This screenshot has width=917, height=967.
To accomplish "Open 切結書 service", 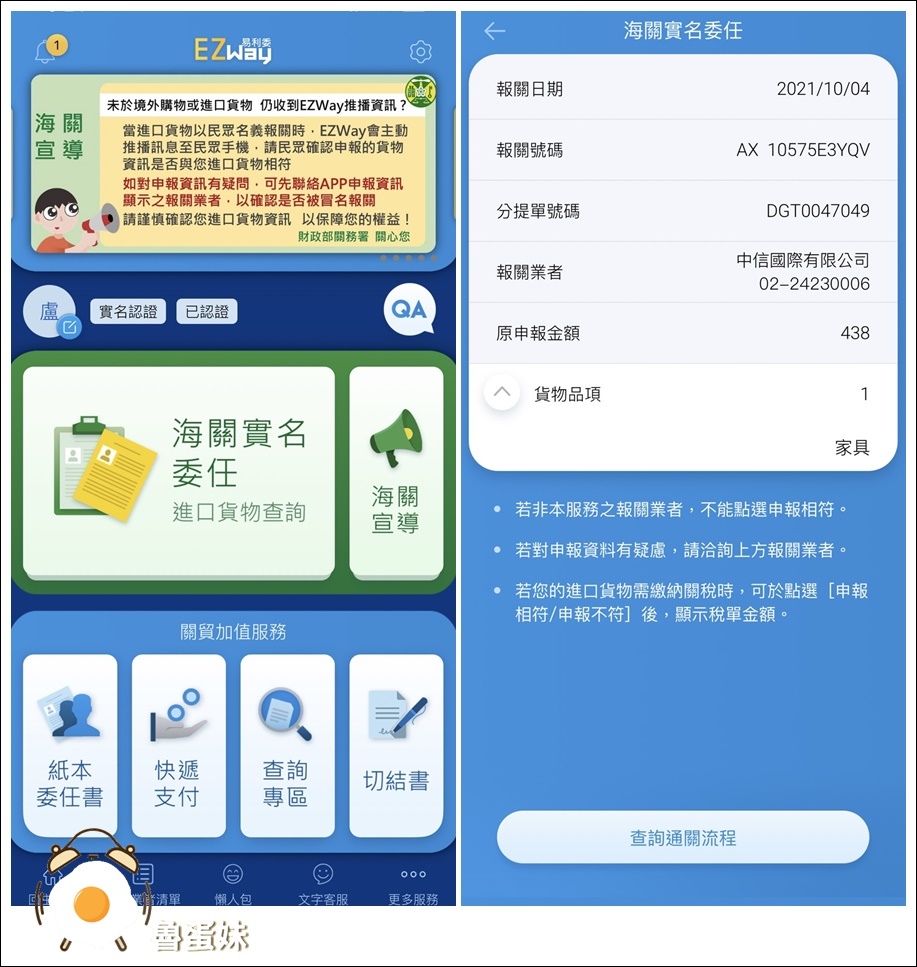I will (396, 745).
